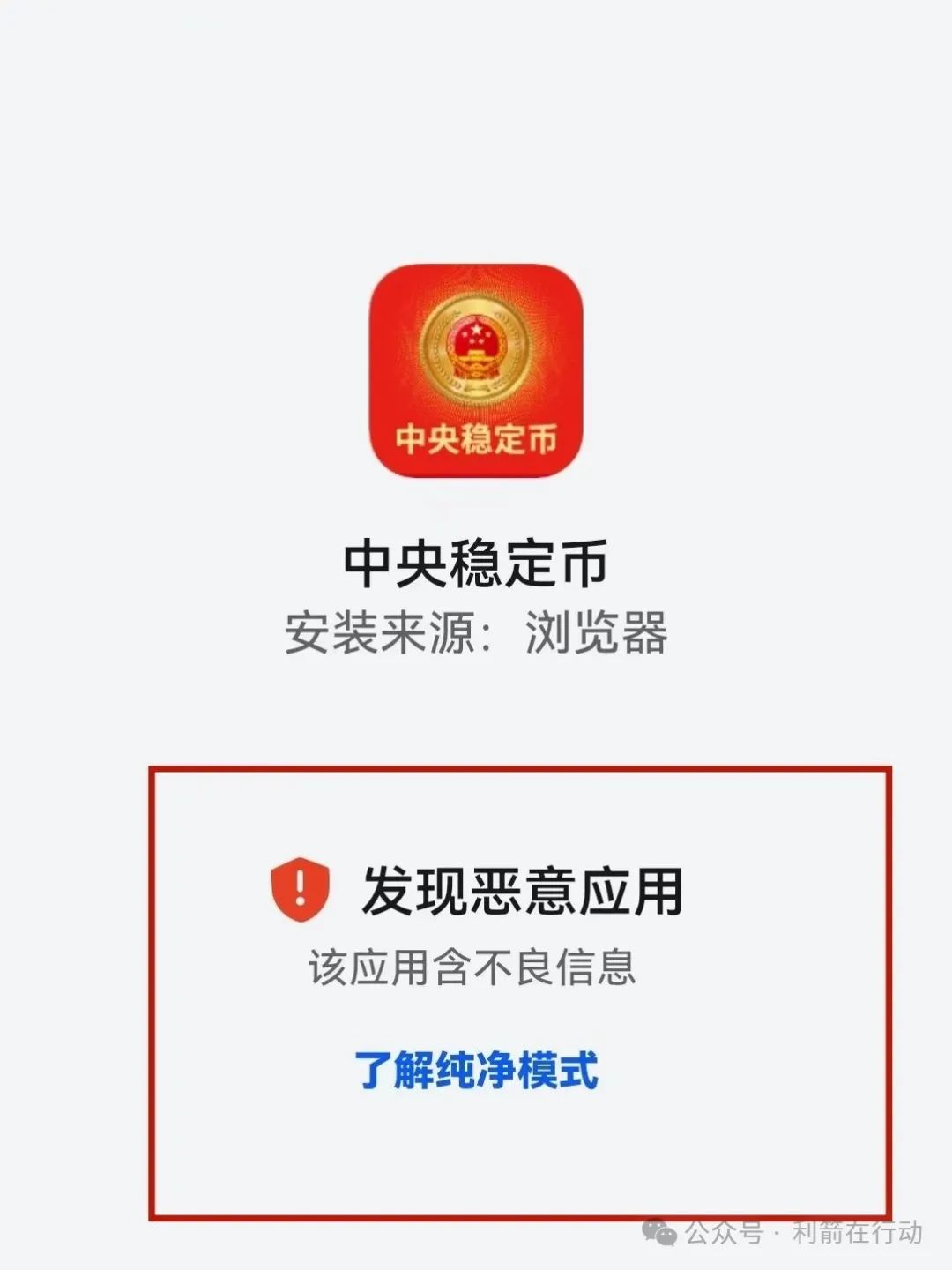The width and height of the screenshot is (952, 1270).
Task: Select the app name 中央稳定币
Action: coord(476,560)
